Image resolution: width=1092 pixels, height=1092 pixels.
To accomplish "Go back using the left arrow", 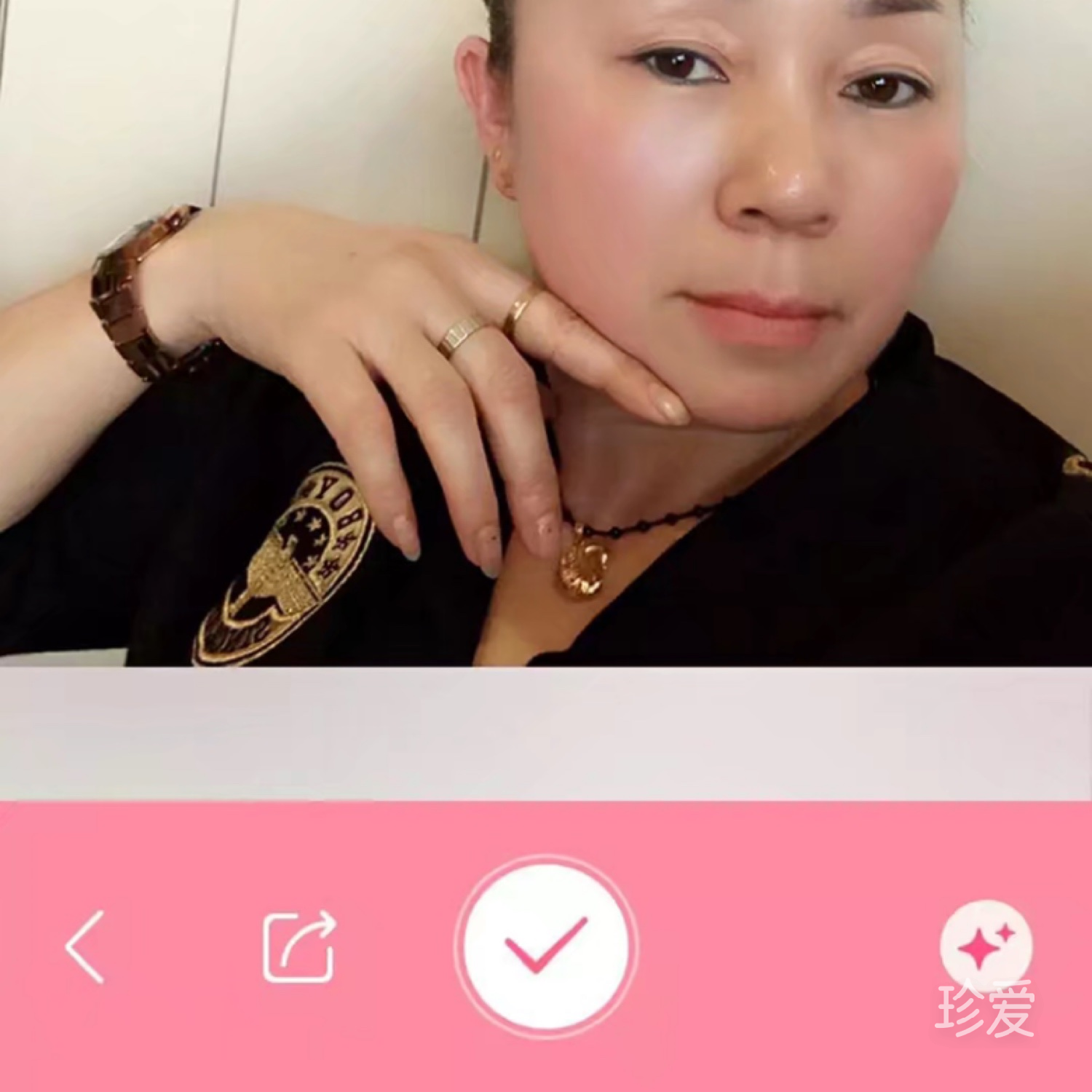I will (85, 947).
